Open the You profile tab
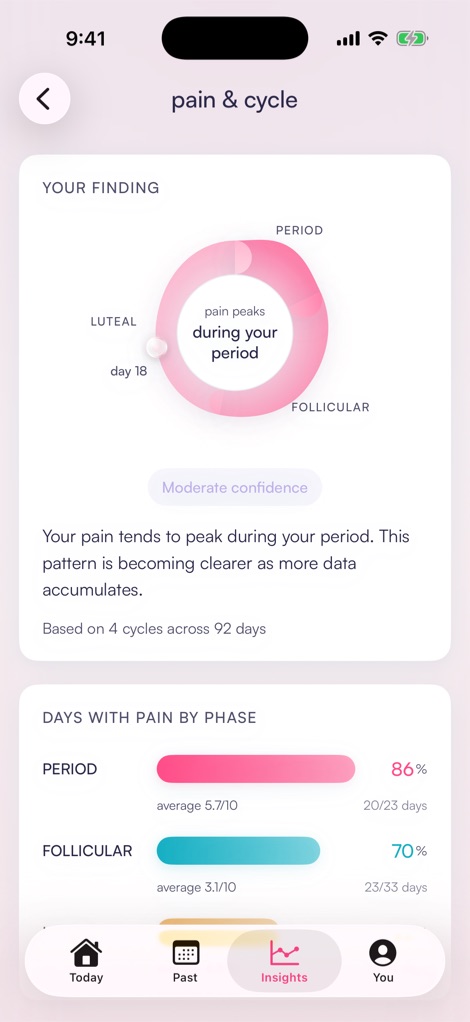The image size is (470, 1022). (383, 961)
